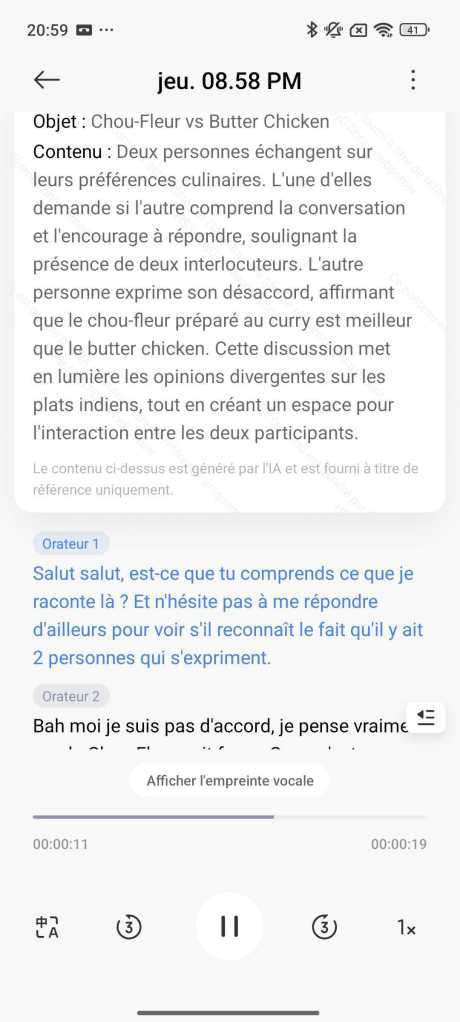Viewport: 460px width, 1022px height.
Task: Tap Afficher l'empreinte vocale
Action: point(229,781)
